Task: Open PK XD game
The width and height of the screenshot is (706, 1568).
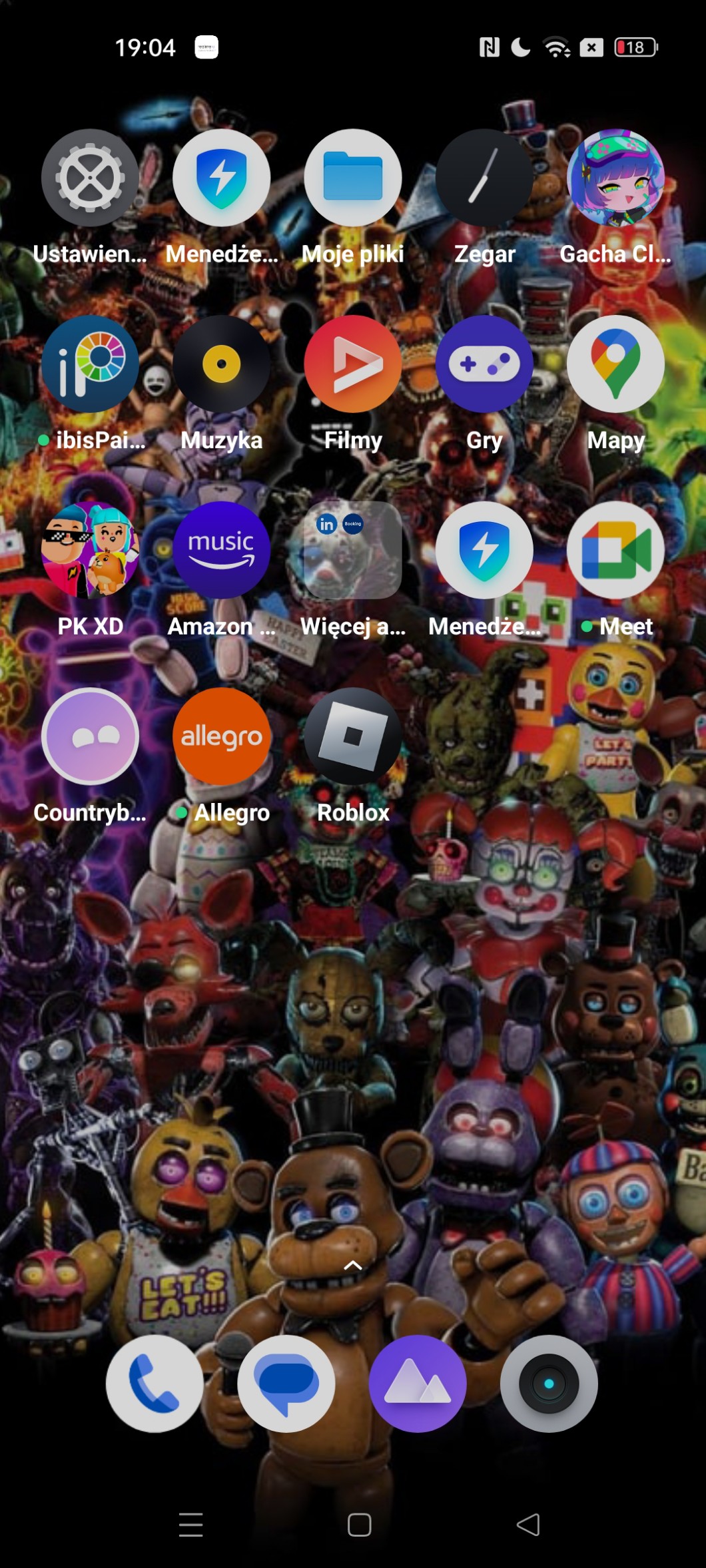Action: (x=90, y=550)
